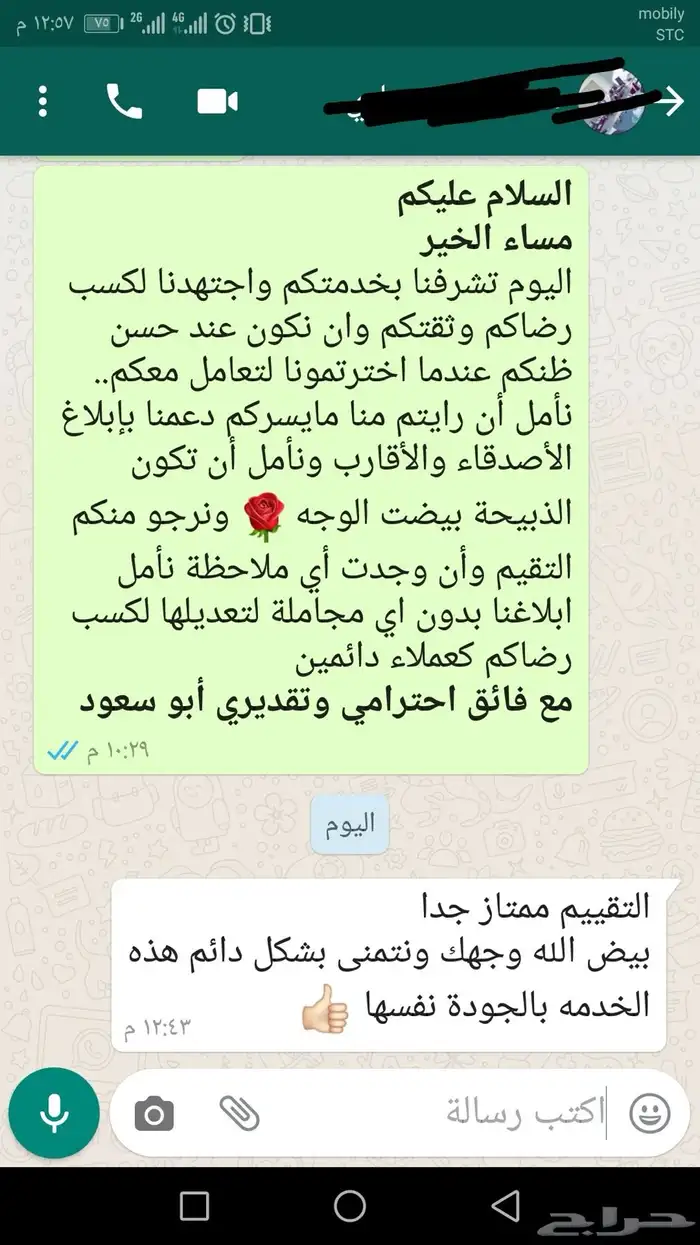This screenshot has width=700, height=1245.
Task: Open the three-dot overflow menu
Action: tap(42, 101)
